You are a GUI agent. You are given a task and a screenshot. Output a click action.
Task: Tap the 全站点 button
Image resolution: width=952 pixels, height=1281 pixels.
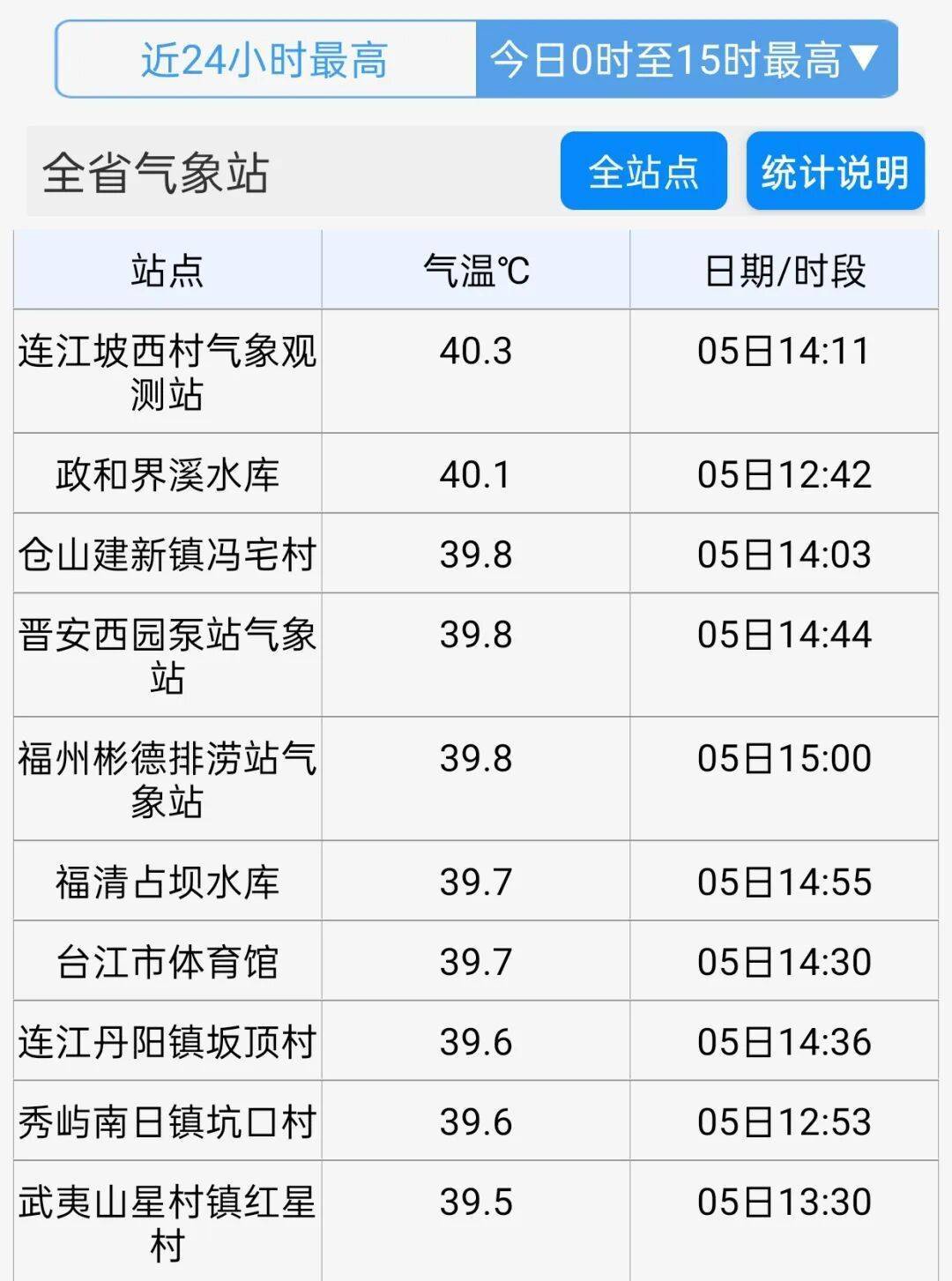(x=643, y=171)
